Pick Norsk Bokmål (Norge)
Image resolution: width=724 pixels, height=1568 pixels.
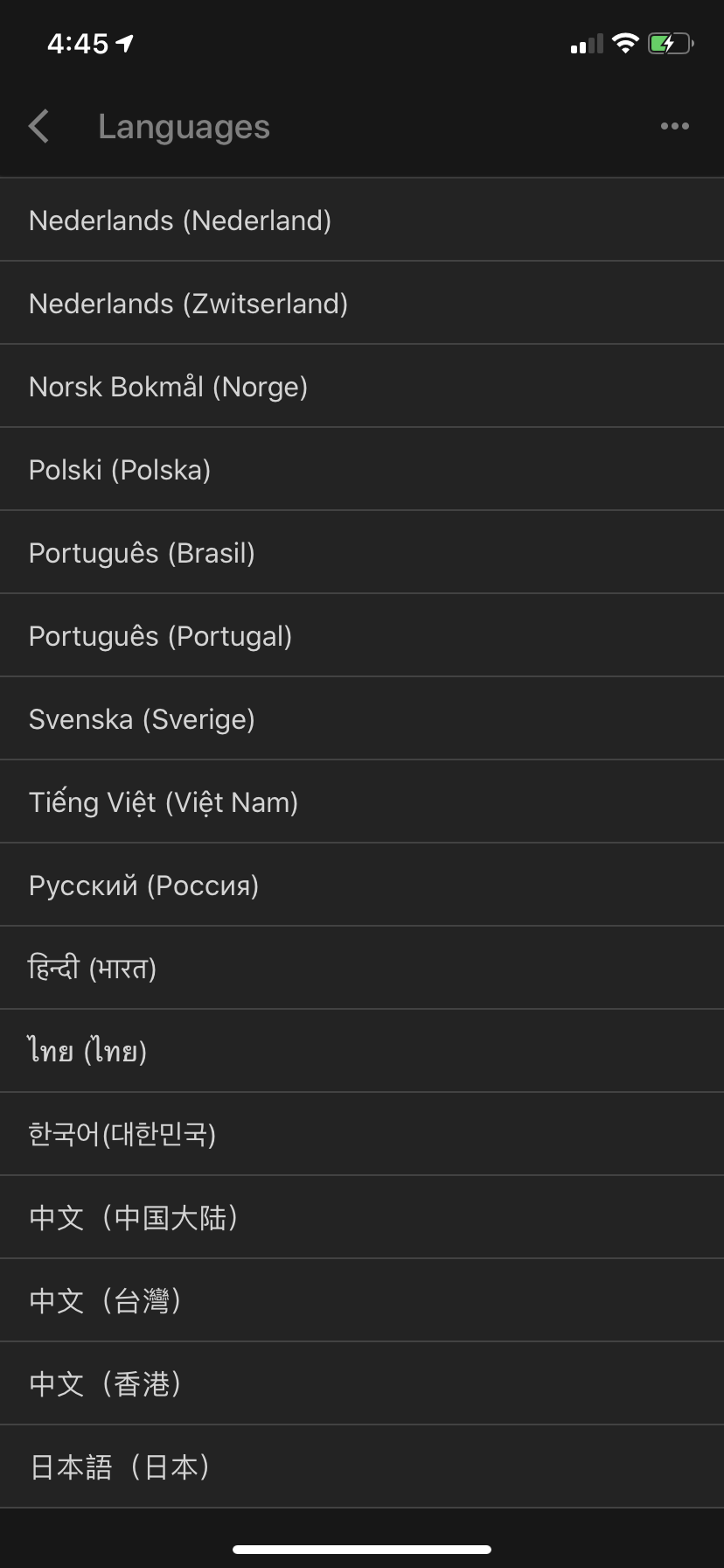169,387
